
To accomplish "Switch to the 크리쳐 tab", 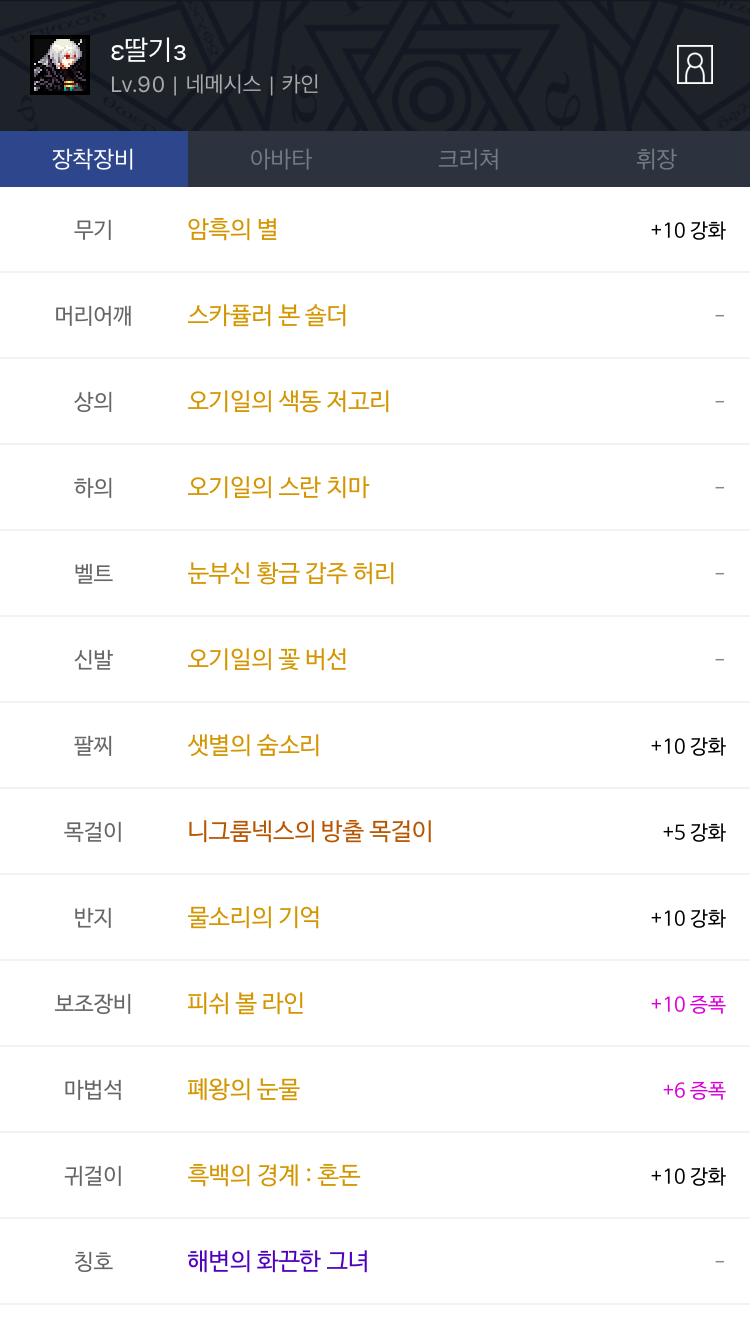I will point(469,159).
